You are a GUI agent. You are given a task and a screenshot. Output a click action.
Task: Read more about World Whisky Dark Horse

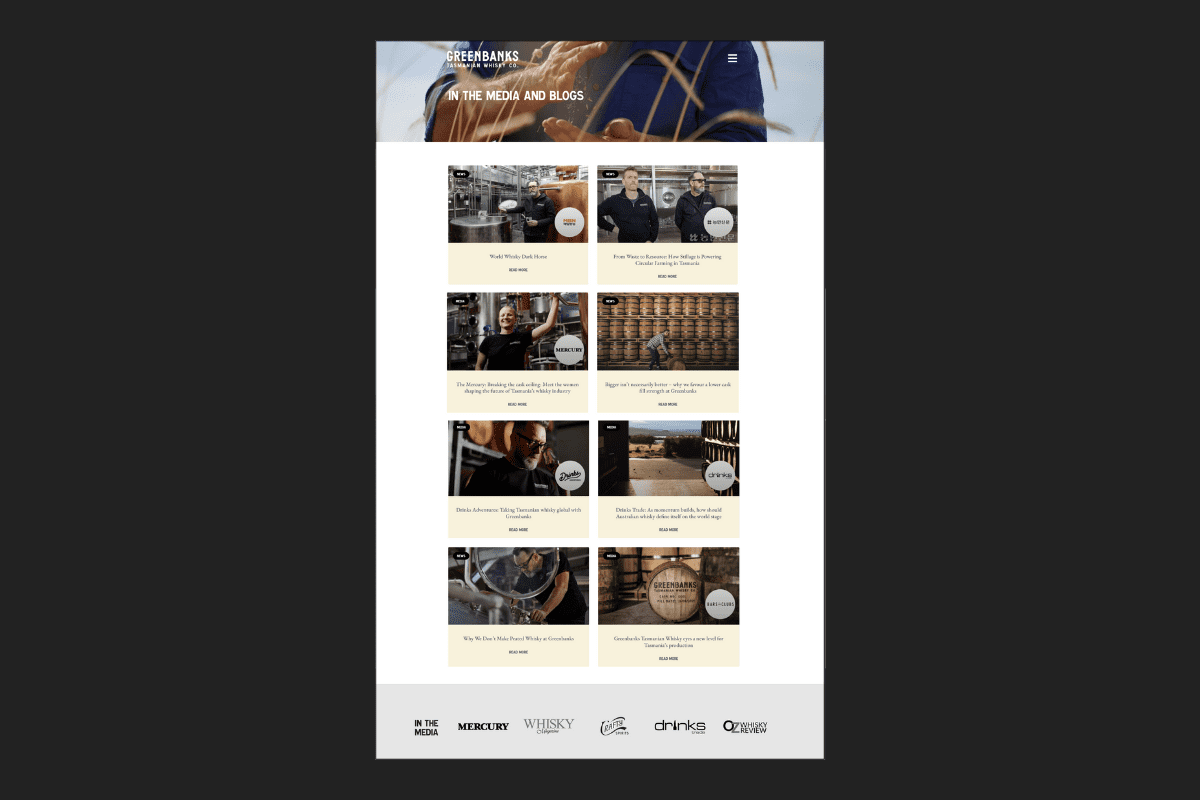tap(517, 270)
